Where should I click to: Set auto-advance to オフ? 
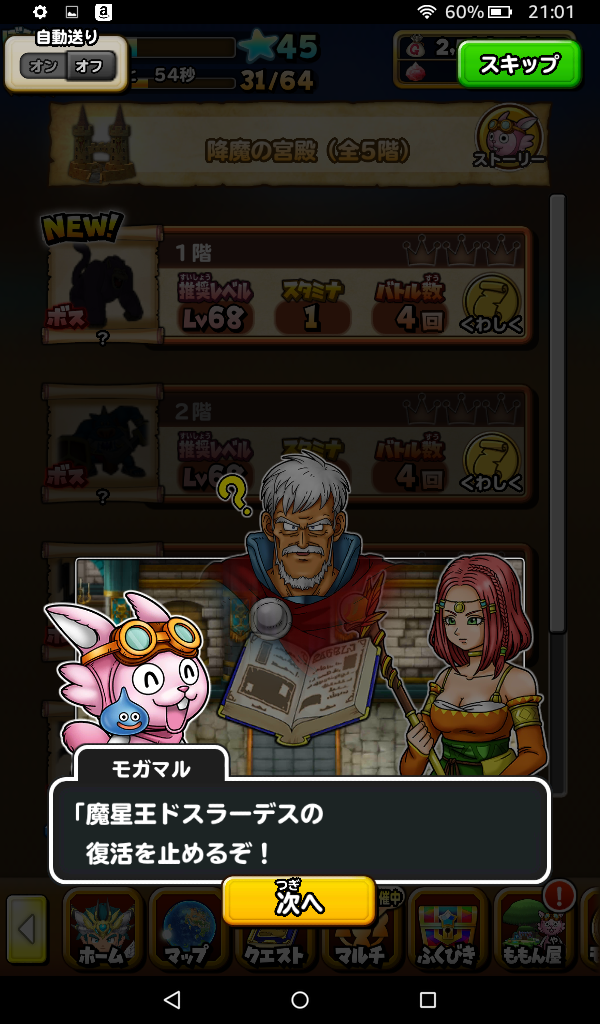point(91,67)
